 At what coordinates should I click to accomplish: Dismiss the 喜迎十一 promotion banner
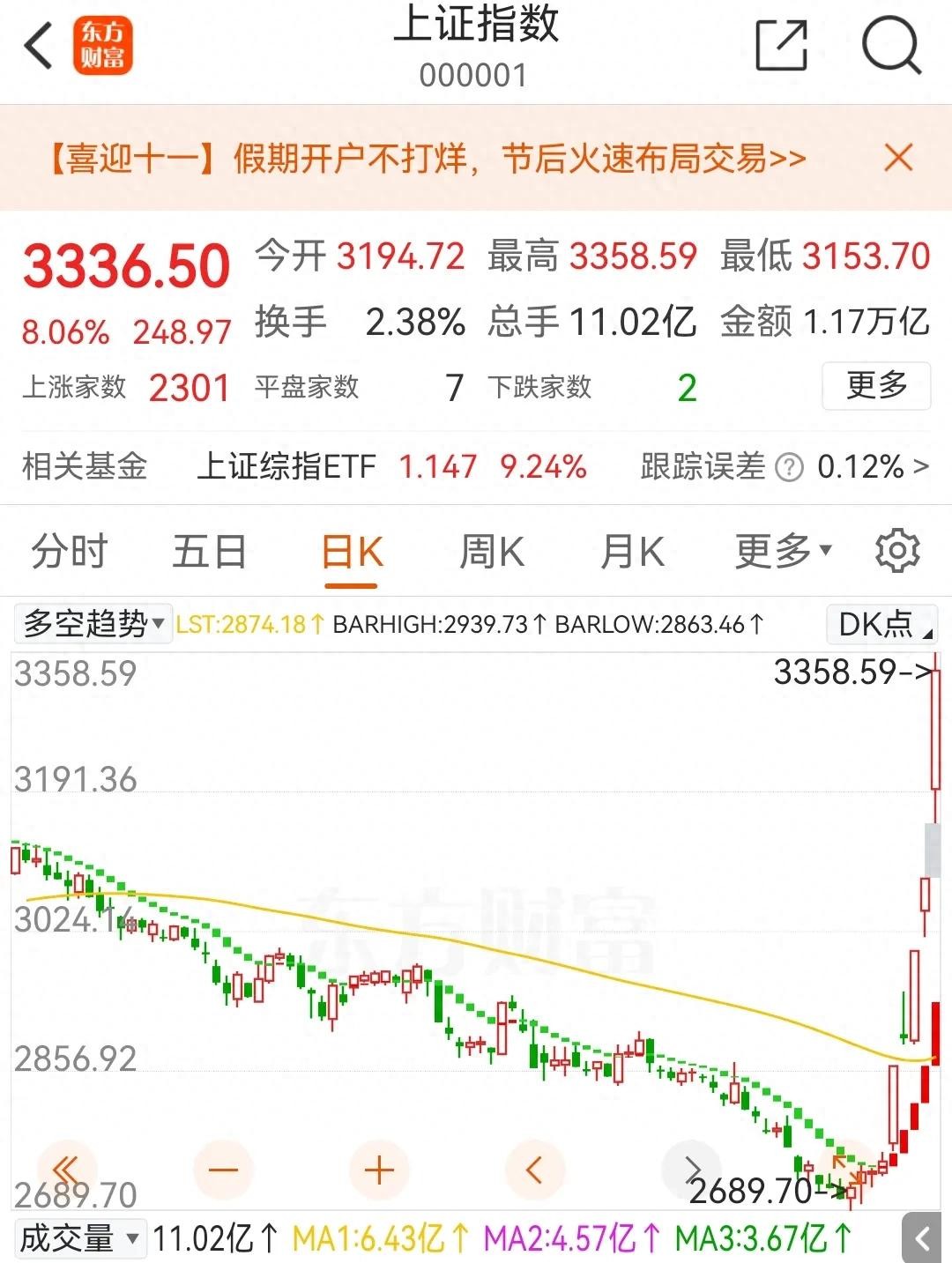tap(898, 159)
